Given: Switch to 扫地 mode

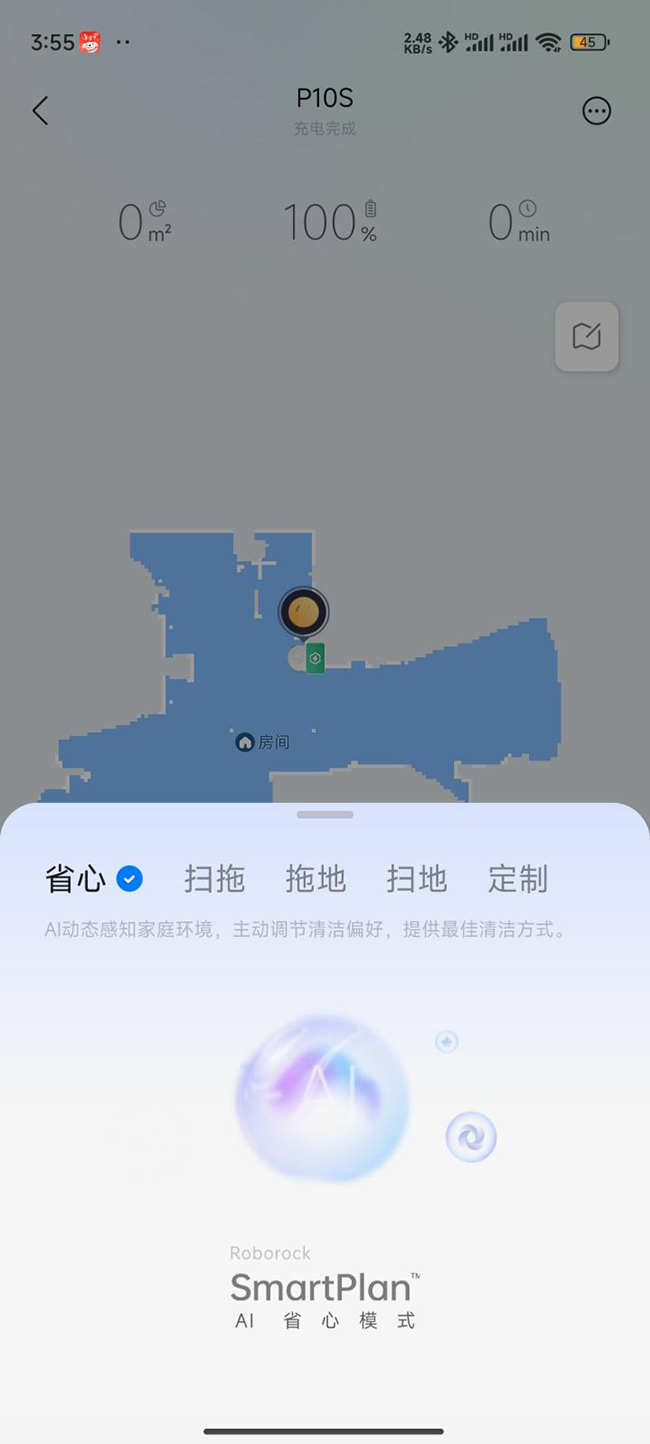Looking at the screenshot, I should (x=417, y=879).
